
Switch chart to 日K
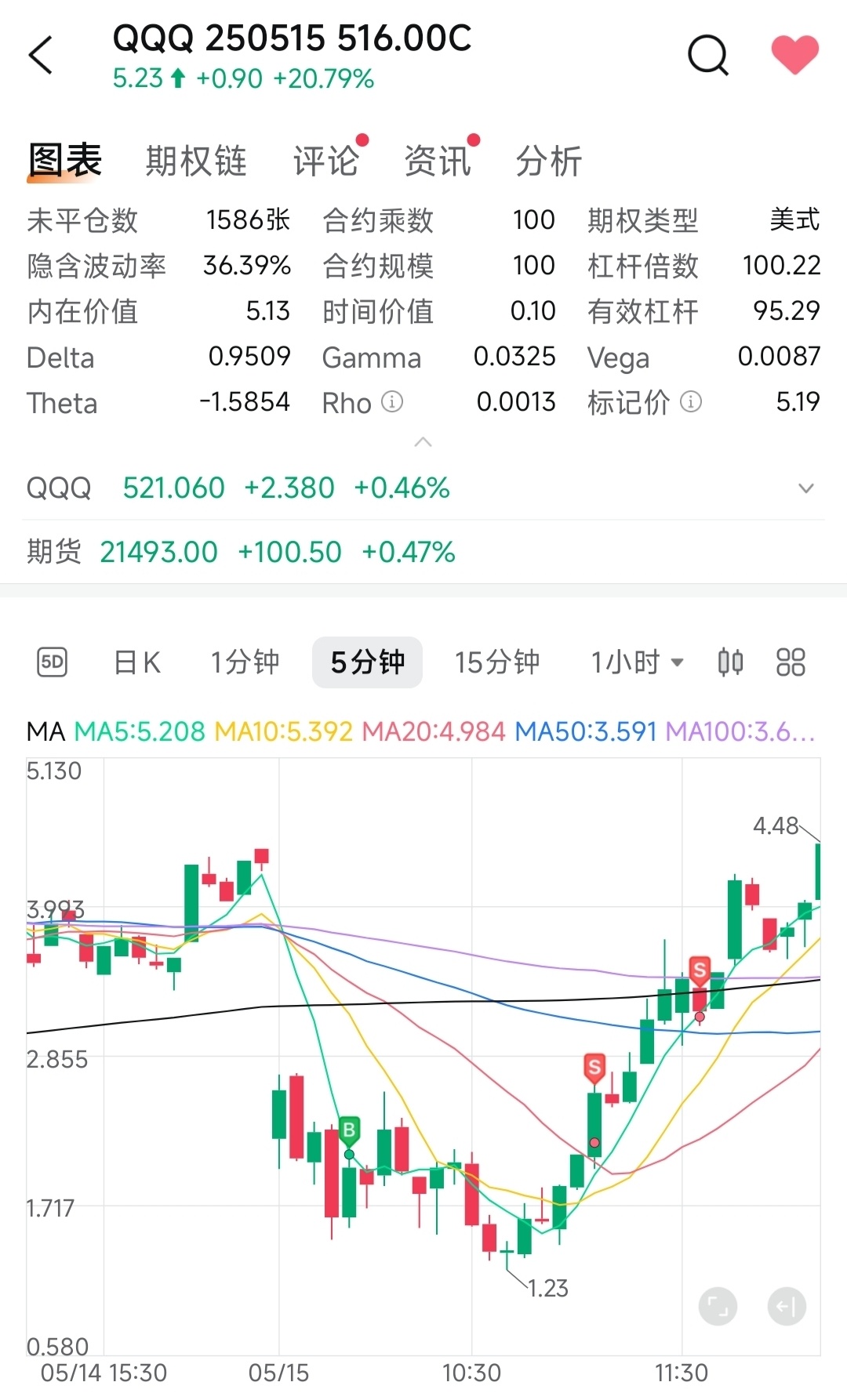click(137, 662)
